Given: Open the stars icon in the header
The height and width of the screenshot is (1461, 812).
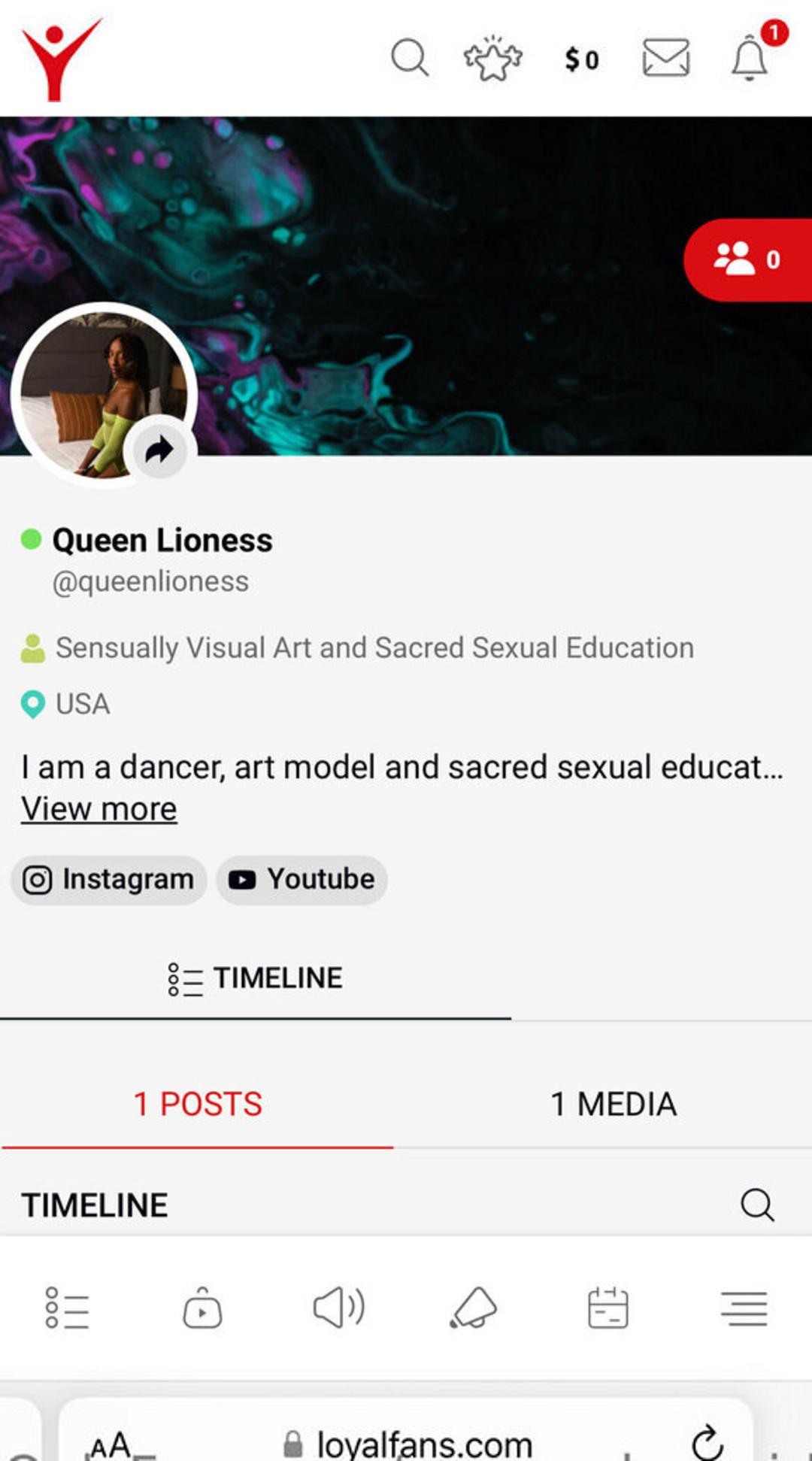Looking at the screenshot, I should (x=492, y=59).
